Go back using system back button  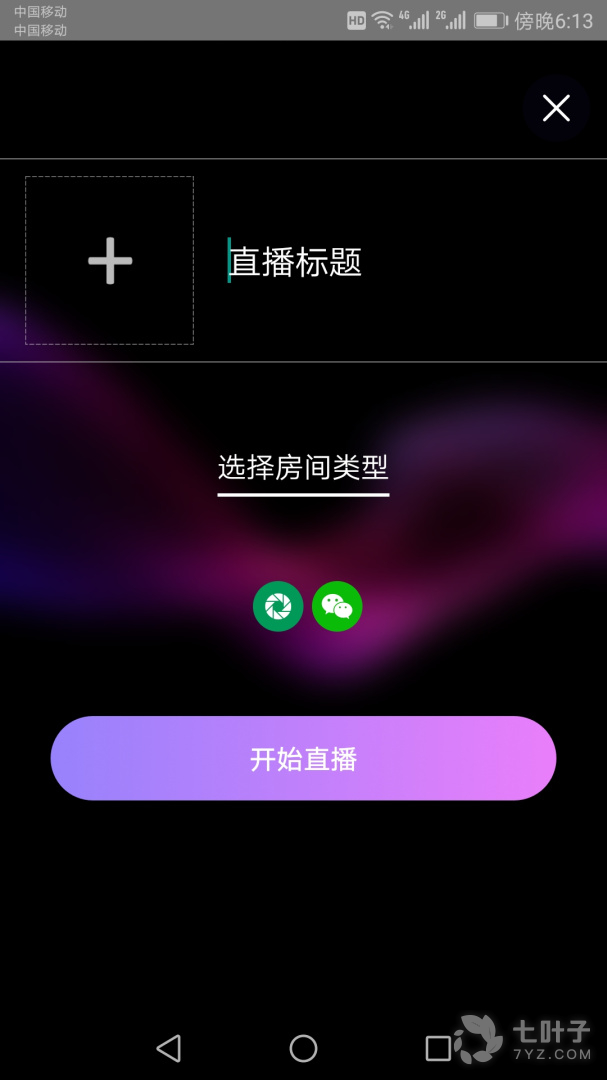pos(168,1048)
